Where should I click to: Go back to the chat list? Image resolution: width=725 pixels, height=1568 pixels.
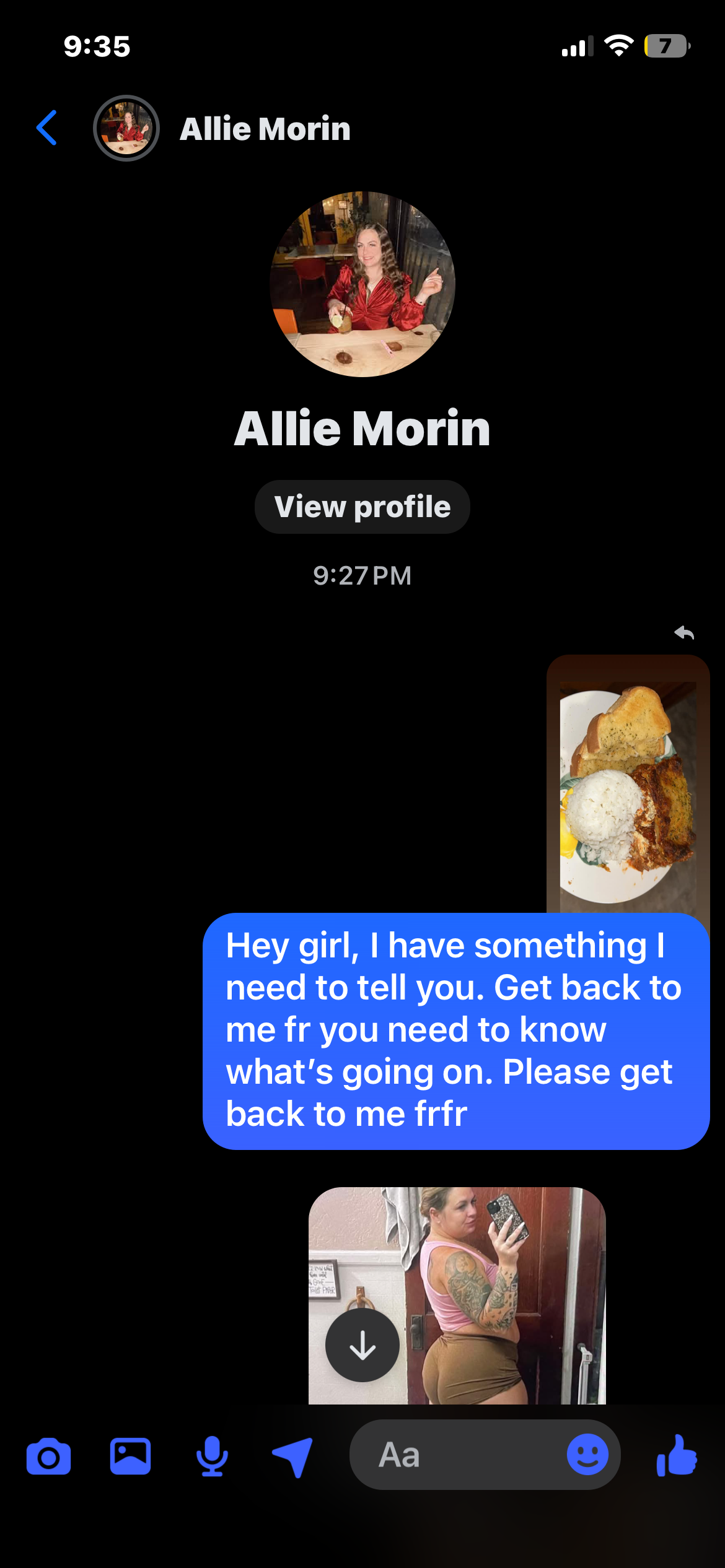(x=47, y=128)
